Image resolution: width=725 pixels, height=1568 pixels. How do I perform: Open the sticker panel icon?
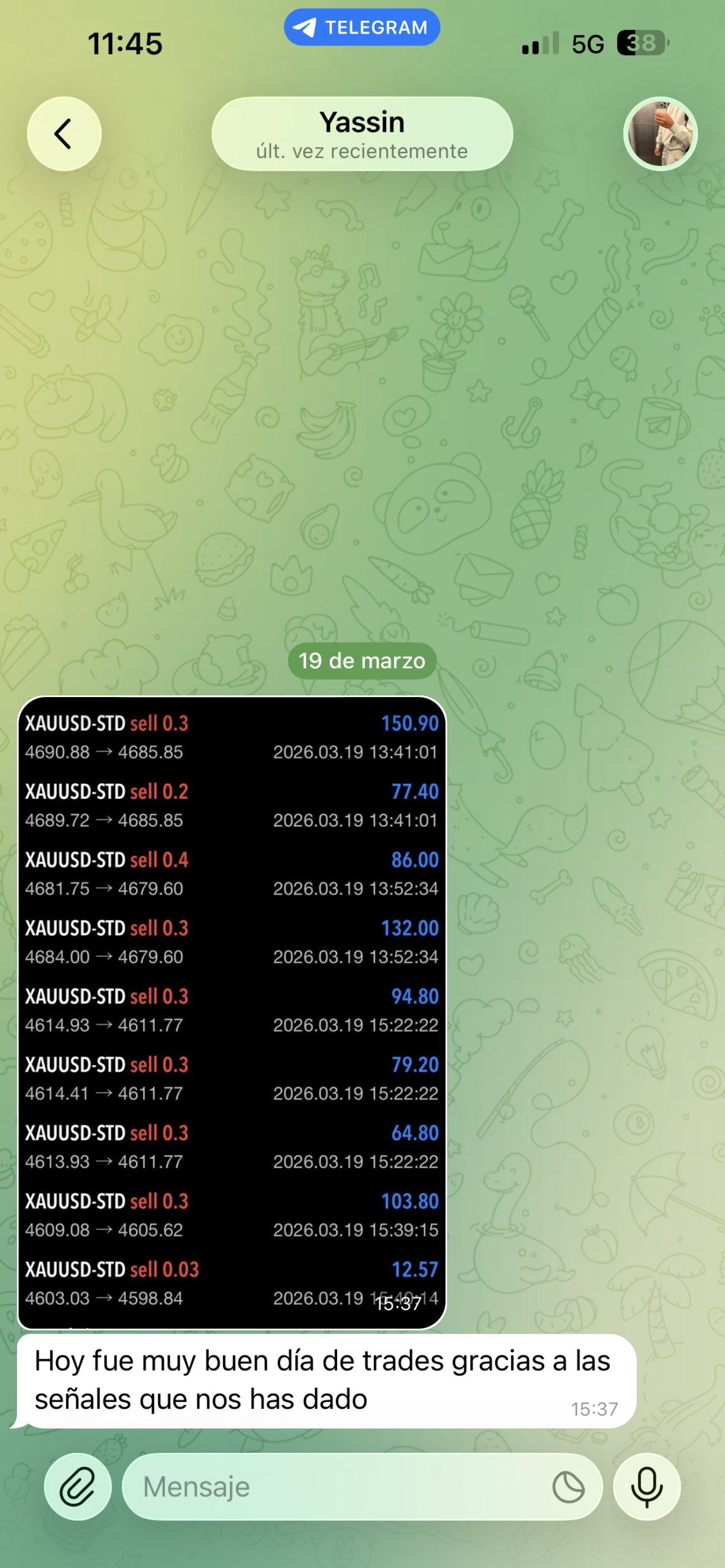coord(568,1487)
